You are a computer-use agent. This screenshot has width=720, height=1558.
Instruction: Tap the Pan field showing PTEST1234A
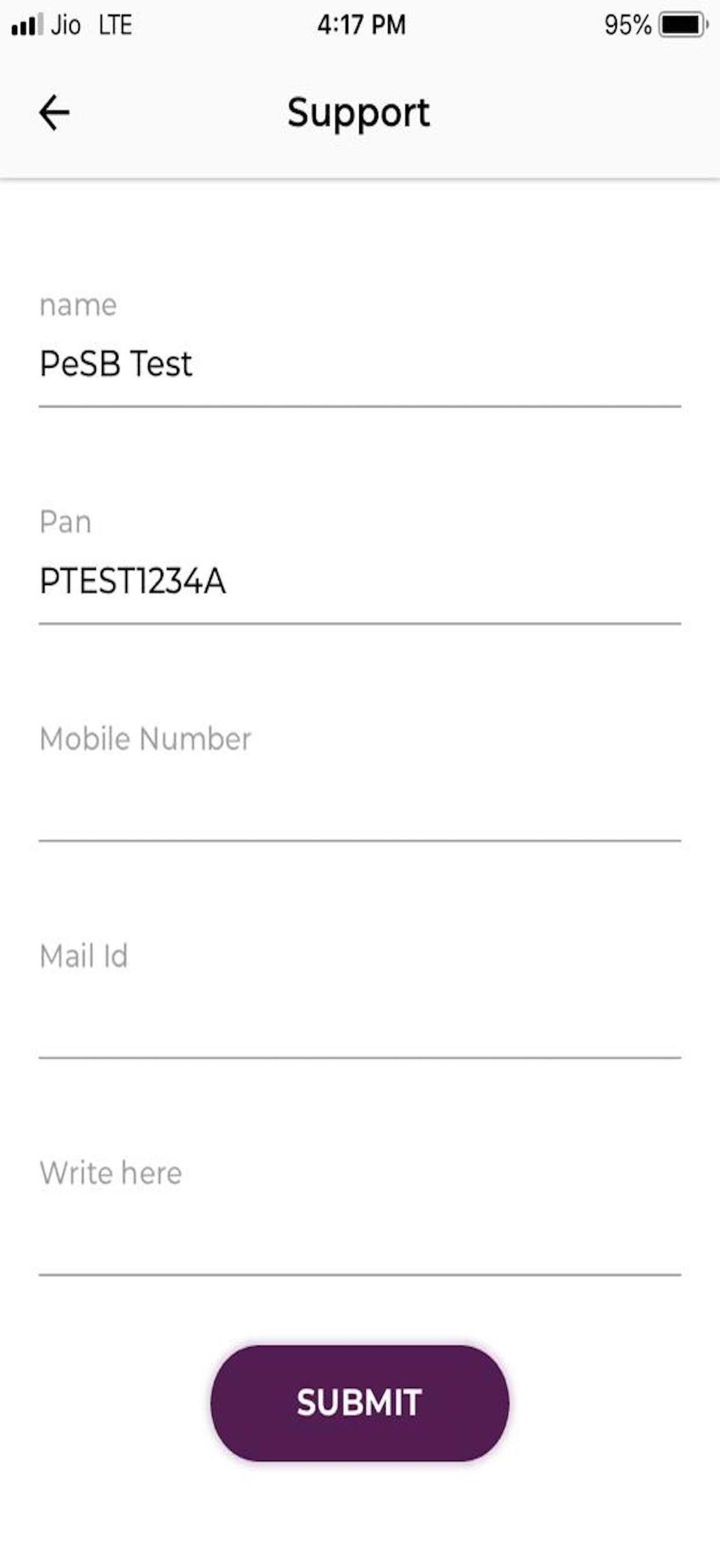pos(359,582)
